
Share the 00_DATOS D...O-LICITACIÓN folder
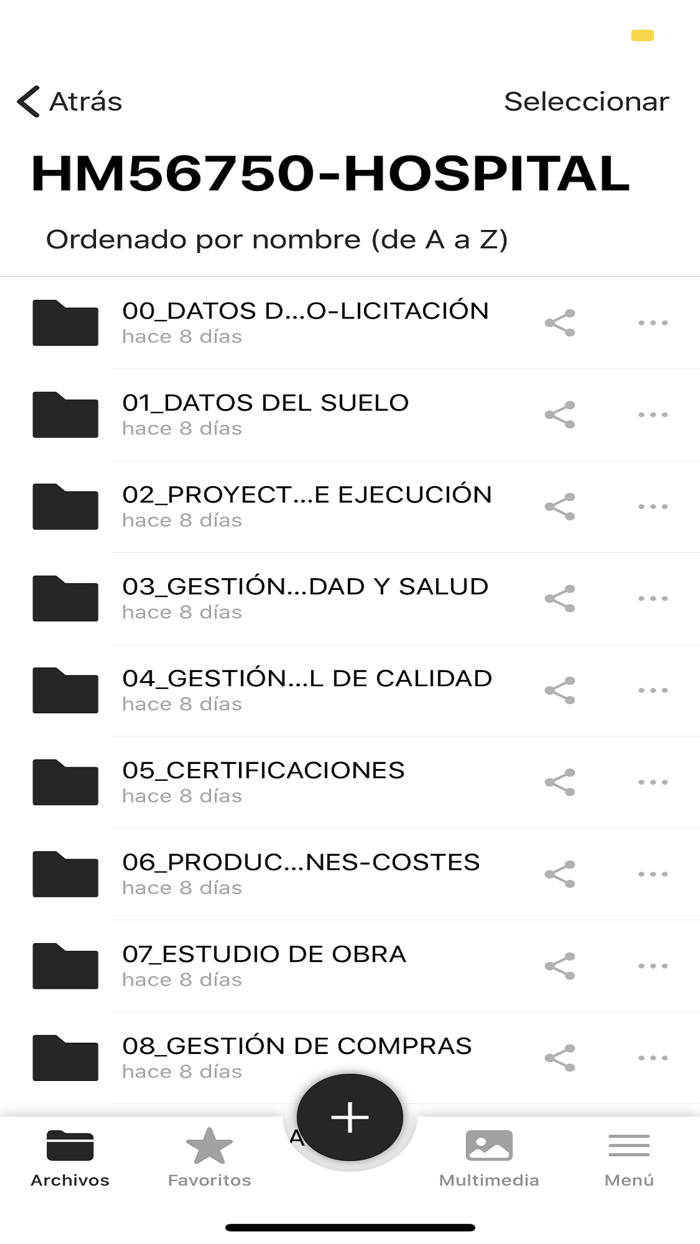560,323
